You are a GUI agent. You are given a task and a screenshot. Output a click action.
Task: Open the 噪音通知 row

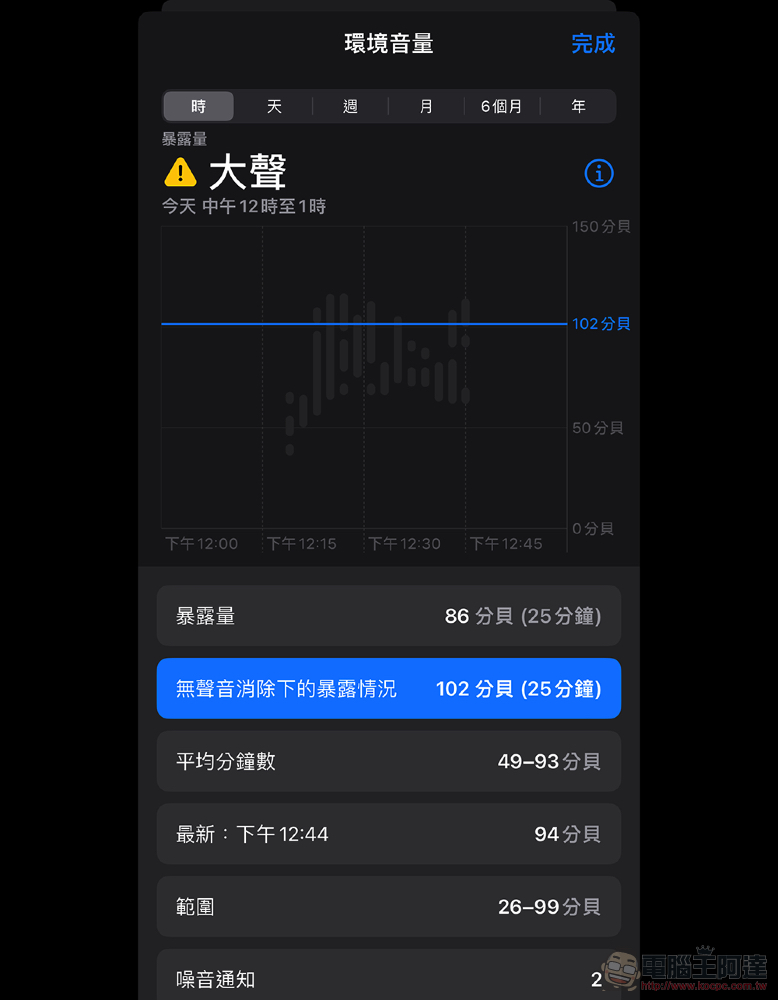point(388,978)
